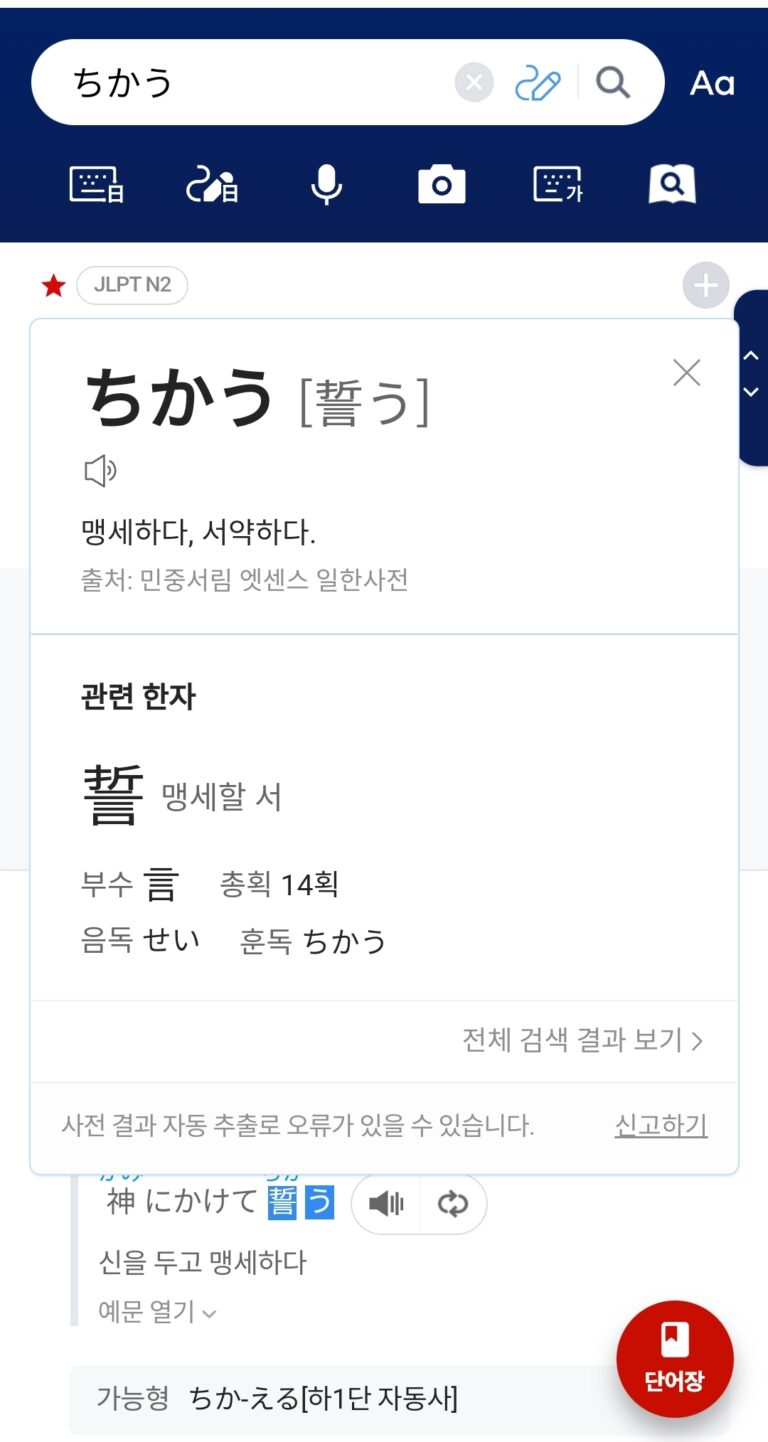Clear the search text ちかう

[x=474, y=82]
